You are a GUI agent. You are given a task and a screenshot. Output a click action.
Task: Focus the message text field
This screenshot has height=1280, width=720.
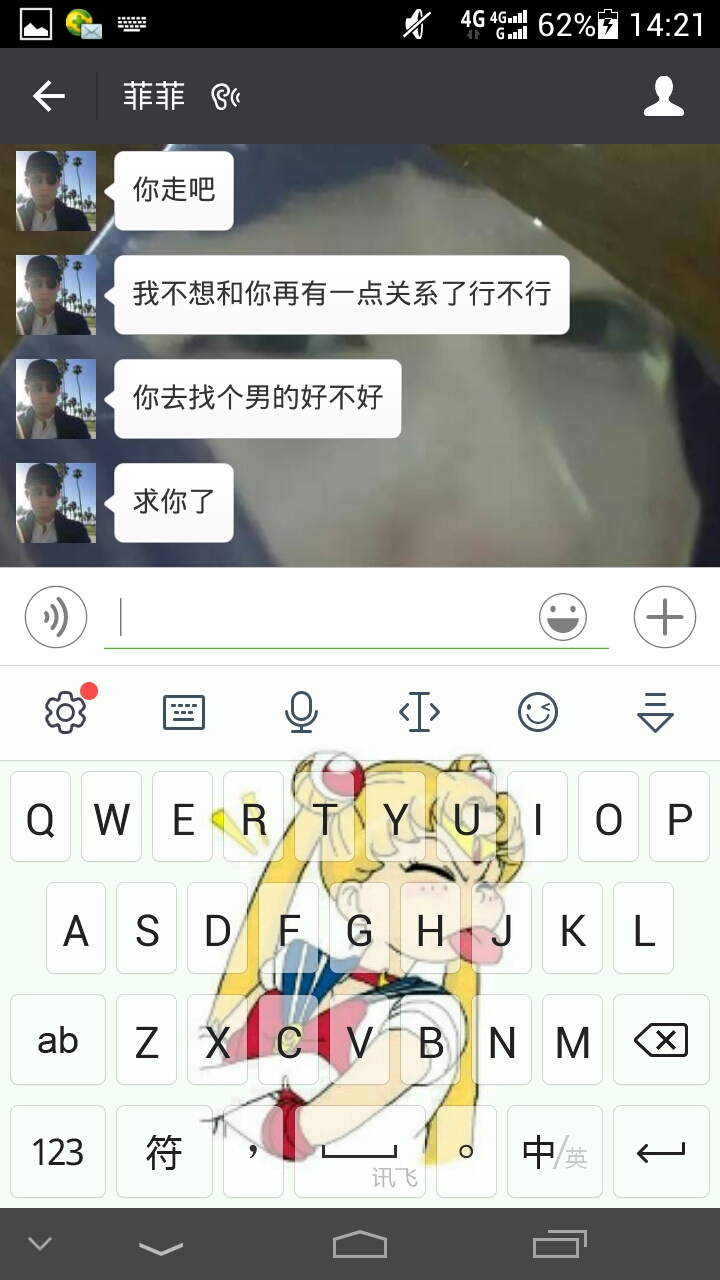(320, 617)
